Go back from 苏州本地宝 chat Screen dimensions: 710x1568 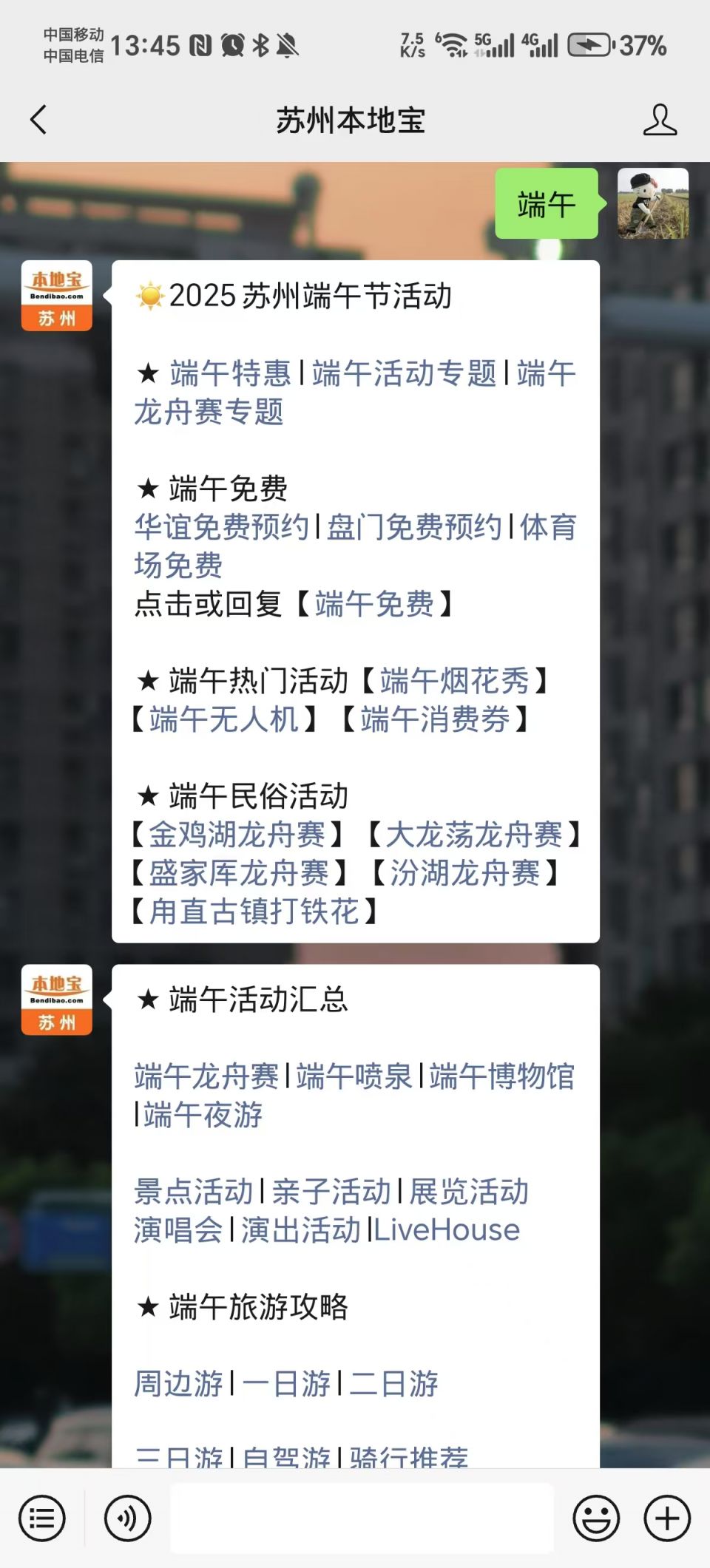[x=38, y=120]
